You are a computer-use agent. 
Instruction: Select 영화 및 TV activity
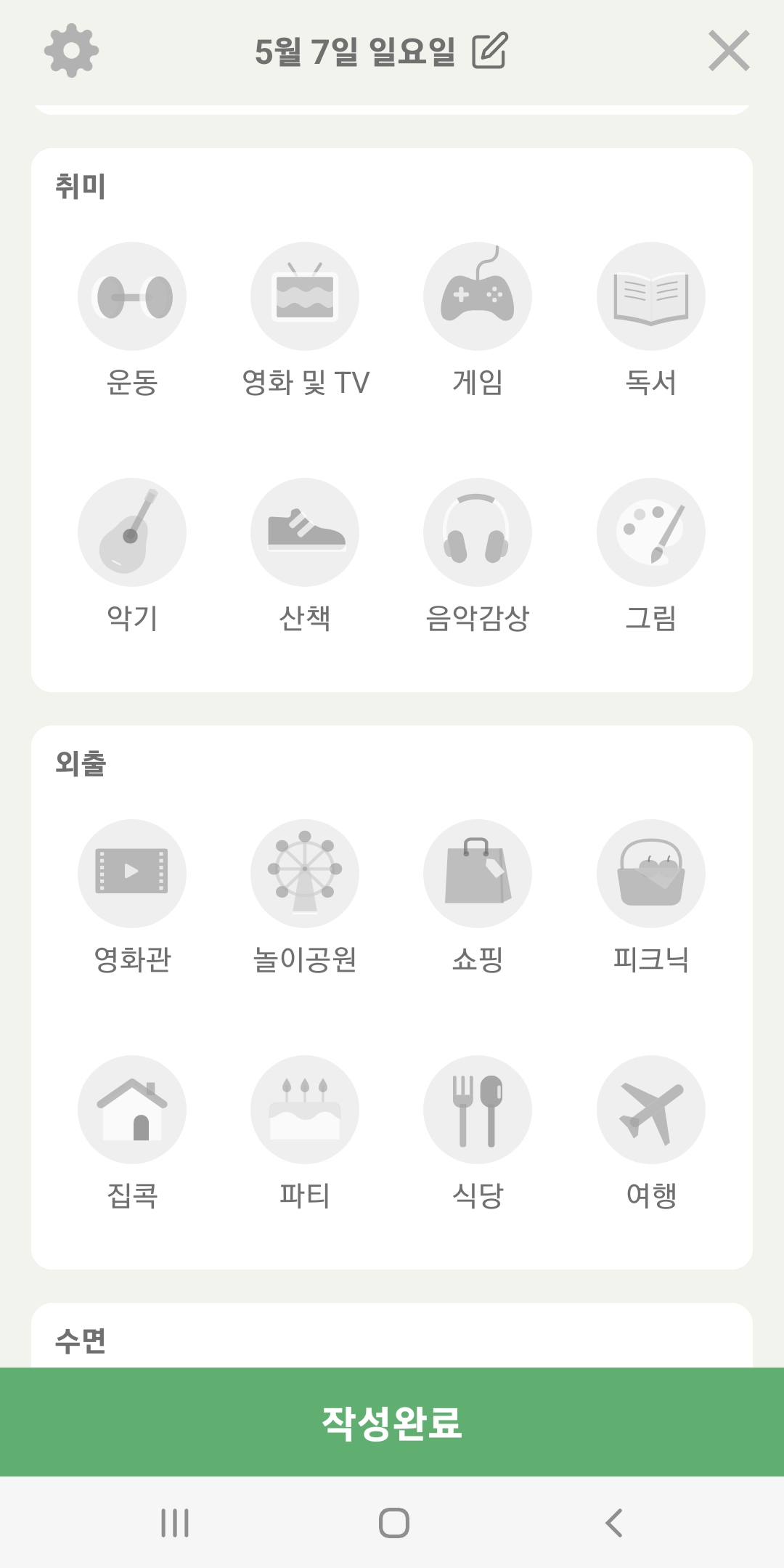click(x=305, y=296)
